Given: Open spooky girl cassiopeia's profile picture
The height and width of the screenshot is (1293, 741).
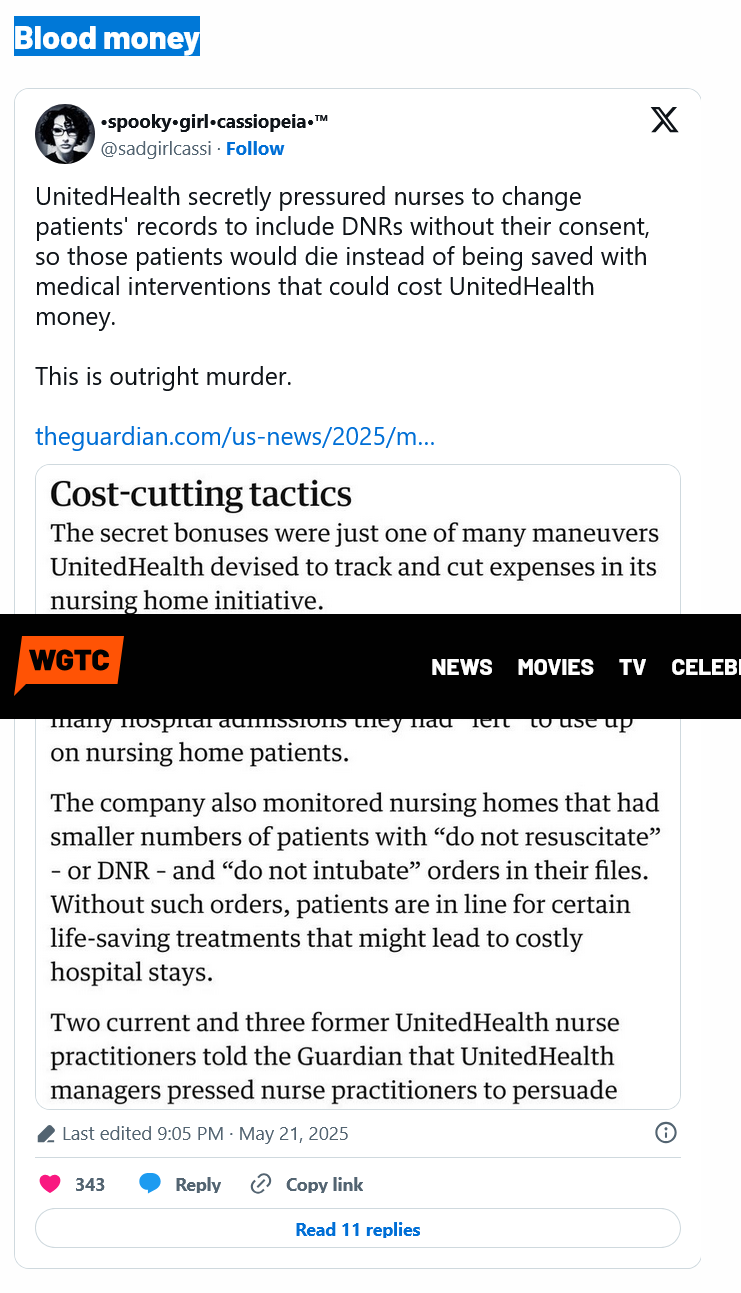Looking at the screenshot, I should (65, 134).
